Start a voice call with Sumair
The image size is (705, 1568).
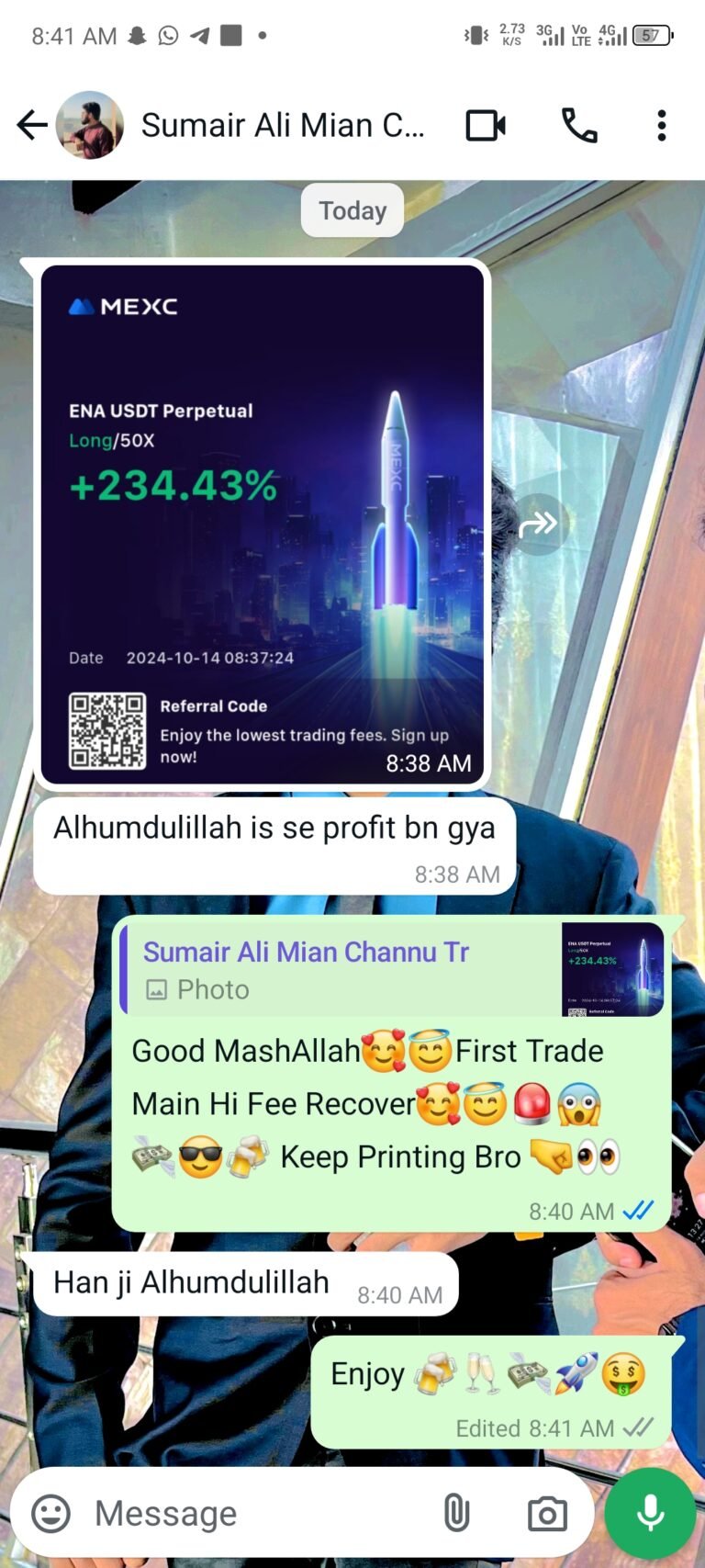pyautogui.click(x=579, y=125)
